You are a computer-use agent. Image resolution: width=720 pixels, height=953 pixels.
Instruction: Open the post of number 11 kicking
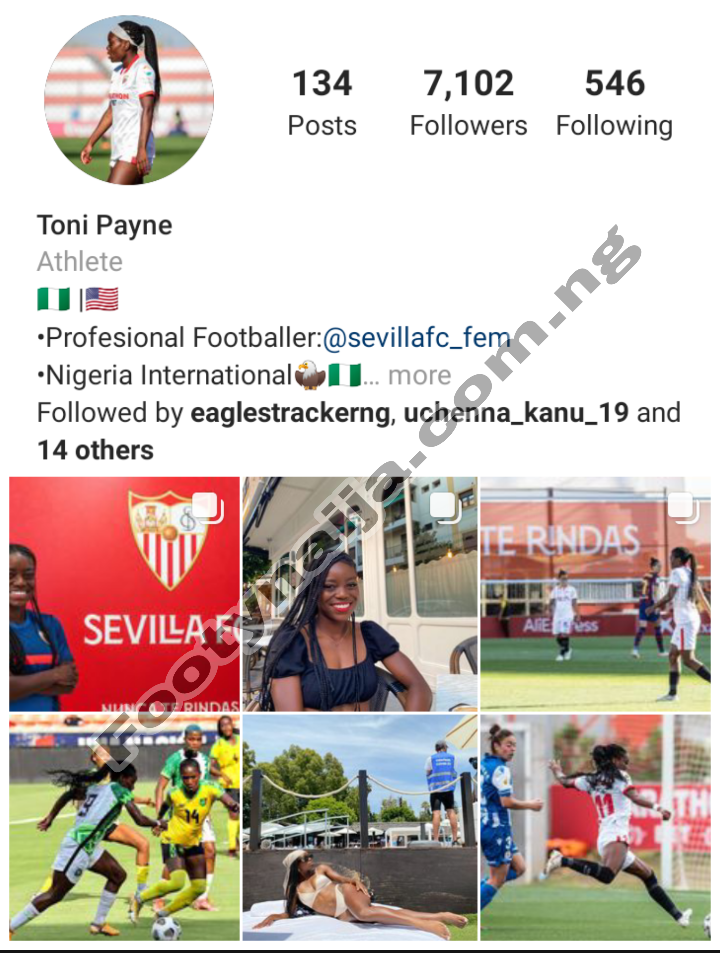point(595,827)
